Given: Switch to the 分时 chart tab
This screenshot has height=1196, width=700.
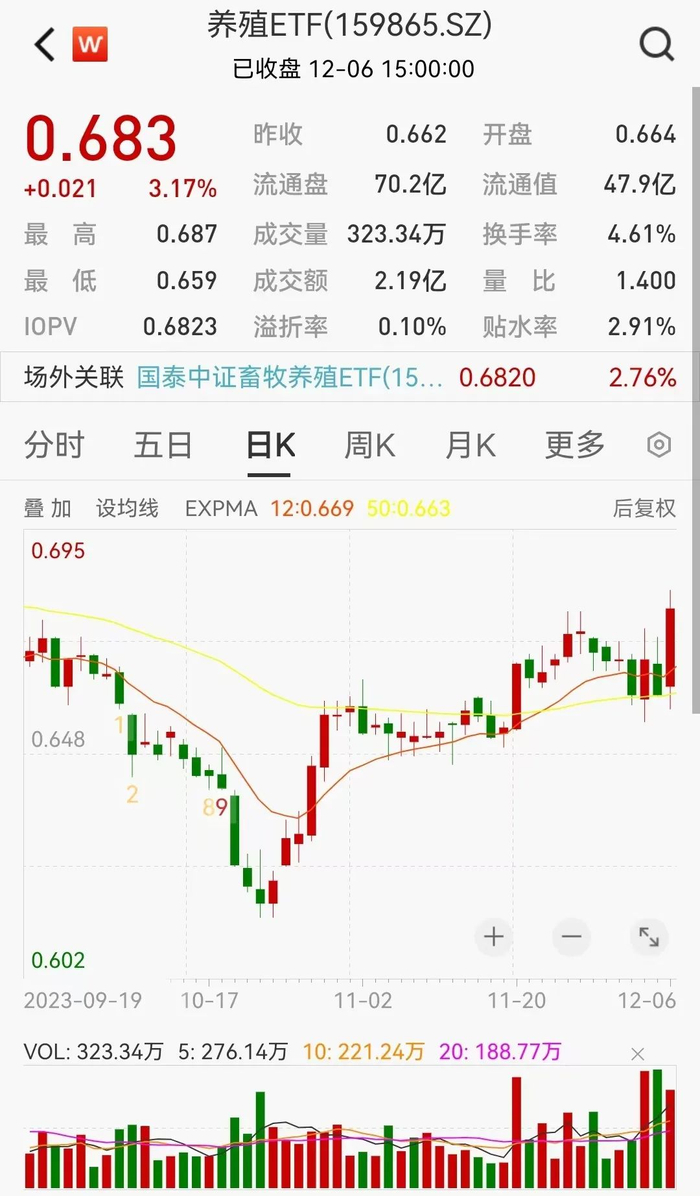Looking at the screenshot, I should pos(54,445).
